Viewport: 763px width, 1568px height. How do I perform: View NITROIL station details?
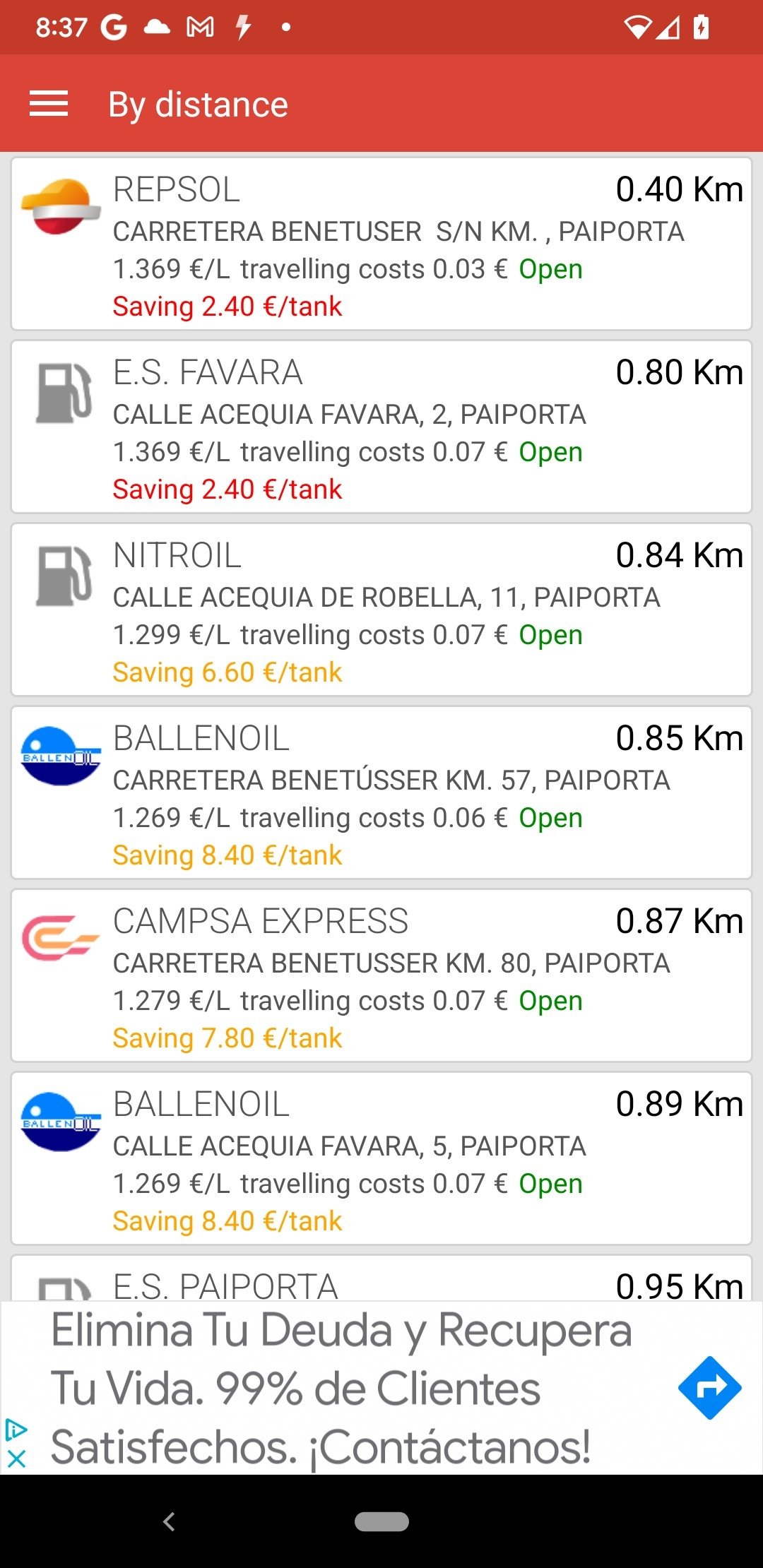[x=381, y=610]
